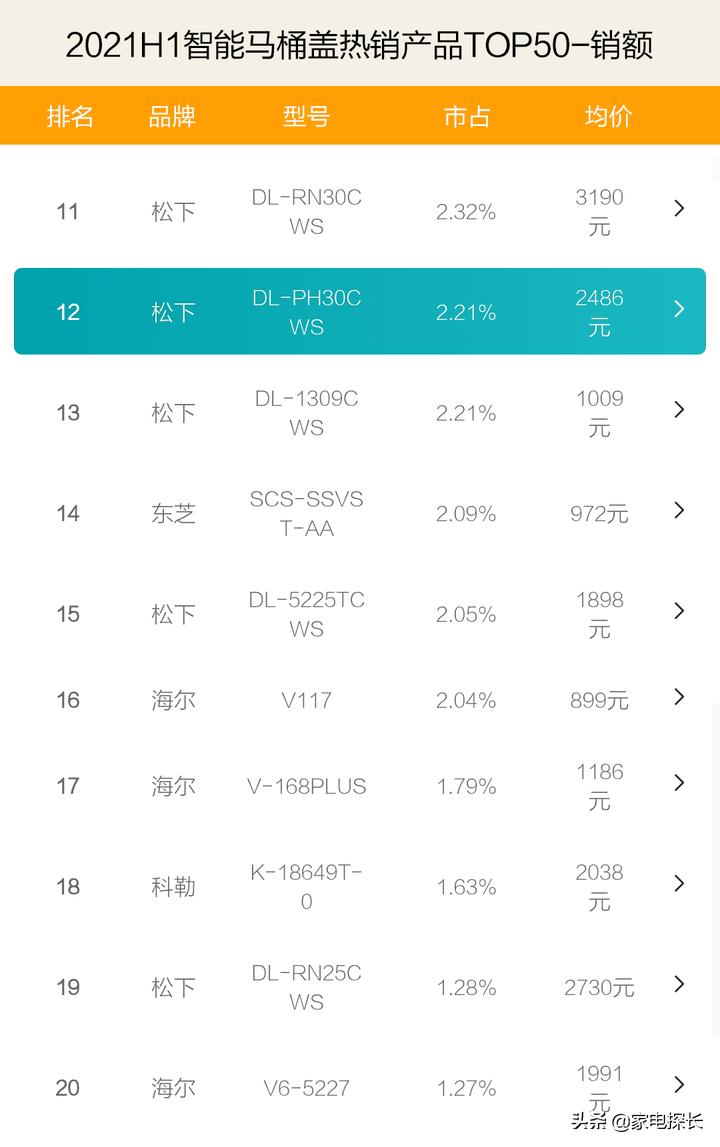Viewport: 720px width, 1147px height.
Task: Expand rank 13 DL-1309CWS product details
Action: [679, 410]
